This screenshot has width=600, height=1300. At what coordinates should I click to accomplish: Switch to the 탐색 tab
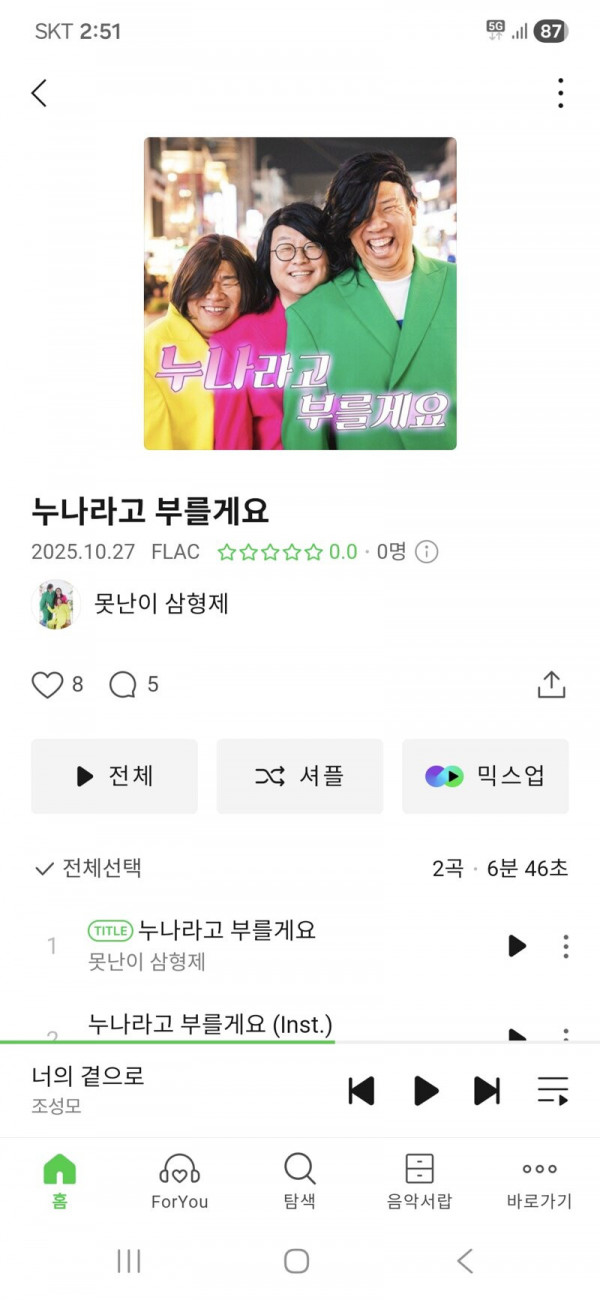300,1180
